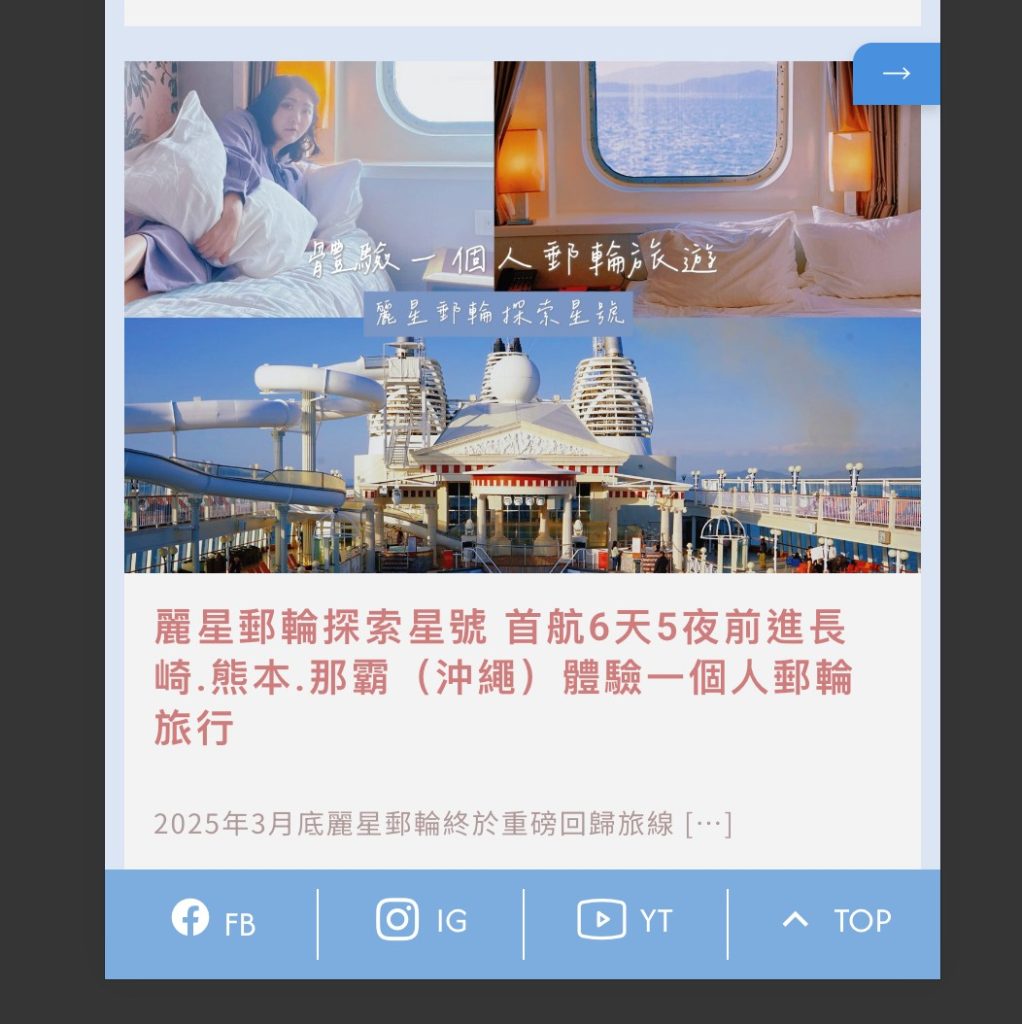The width and height of the screenshot is (1022, 1024).
Task: Jump back to TOP of page
Action: point(835,920)
